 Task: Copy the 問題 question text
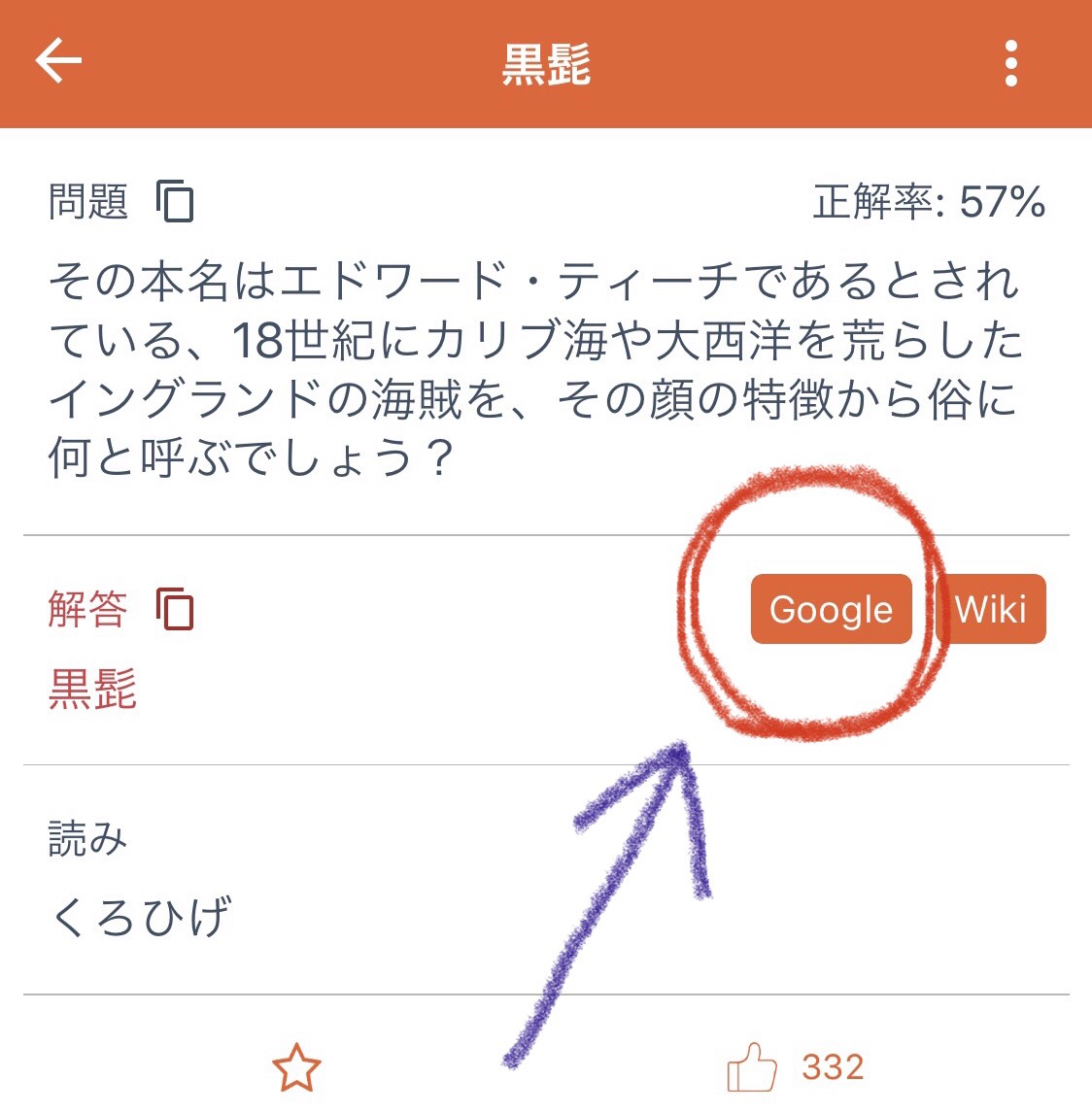click(176, 202)
